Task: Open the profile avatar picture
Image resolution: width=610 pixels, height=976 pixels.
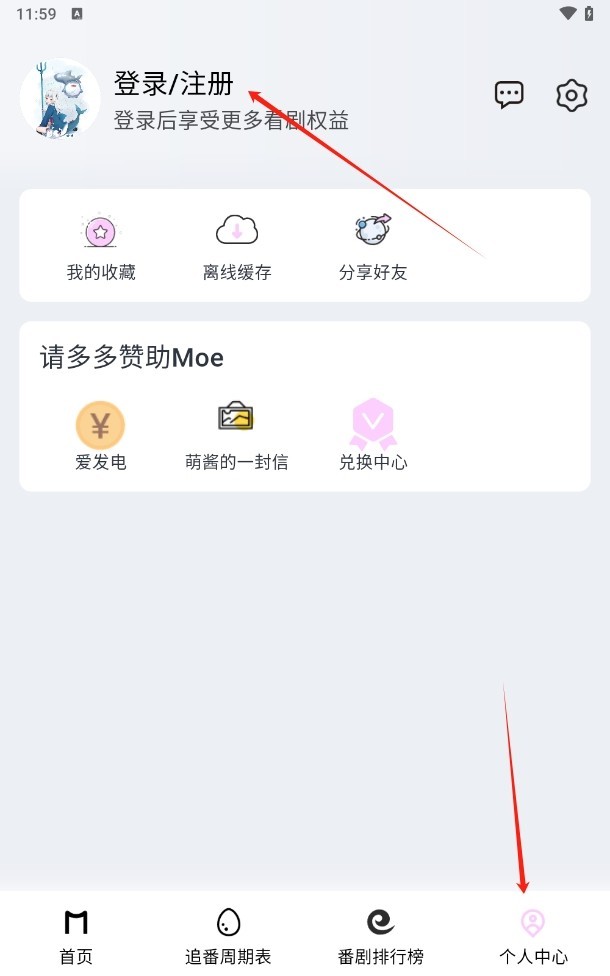Action: pyautogui.click(x=60, y=98)
